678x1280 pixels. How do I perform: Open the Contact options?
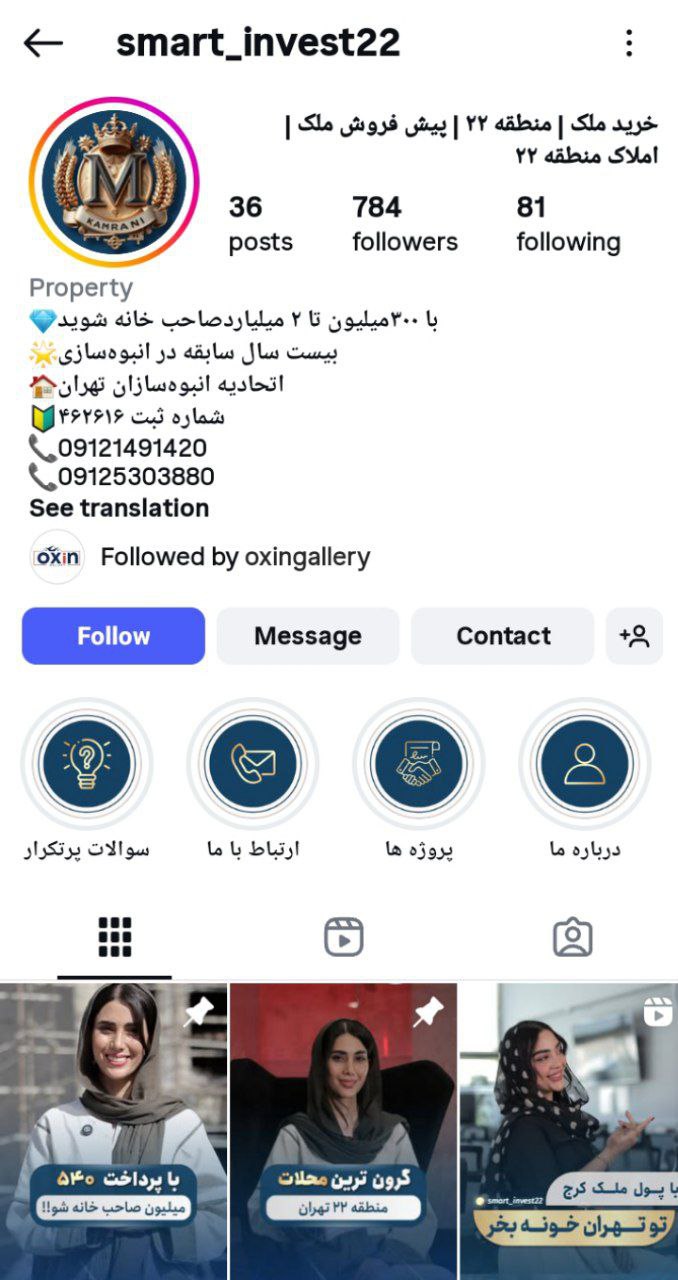[503, 636]
